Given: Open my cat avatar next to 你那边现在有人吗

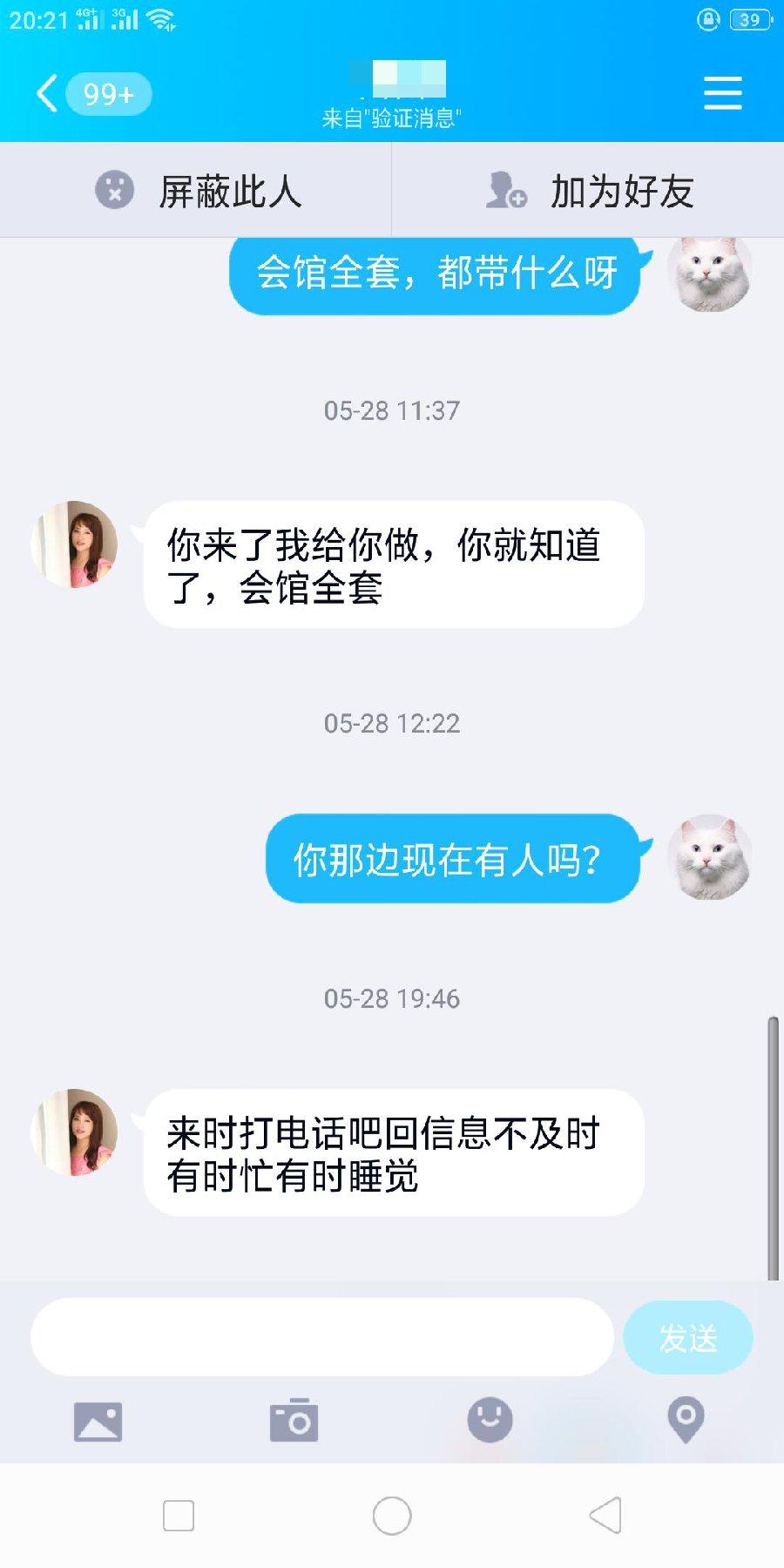Looking at the screenshot, I should coord(709,857).
